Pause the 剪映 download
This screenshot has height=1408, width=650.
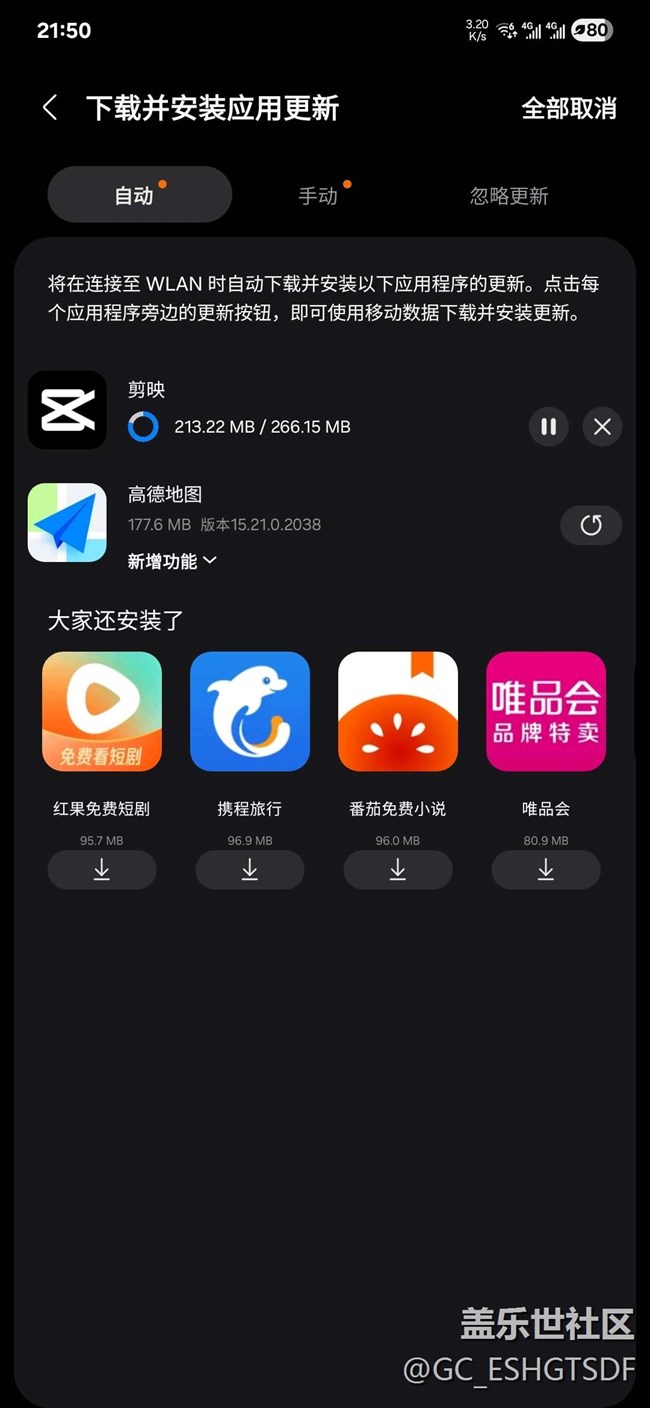tap(549, 427)
